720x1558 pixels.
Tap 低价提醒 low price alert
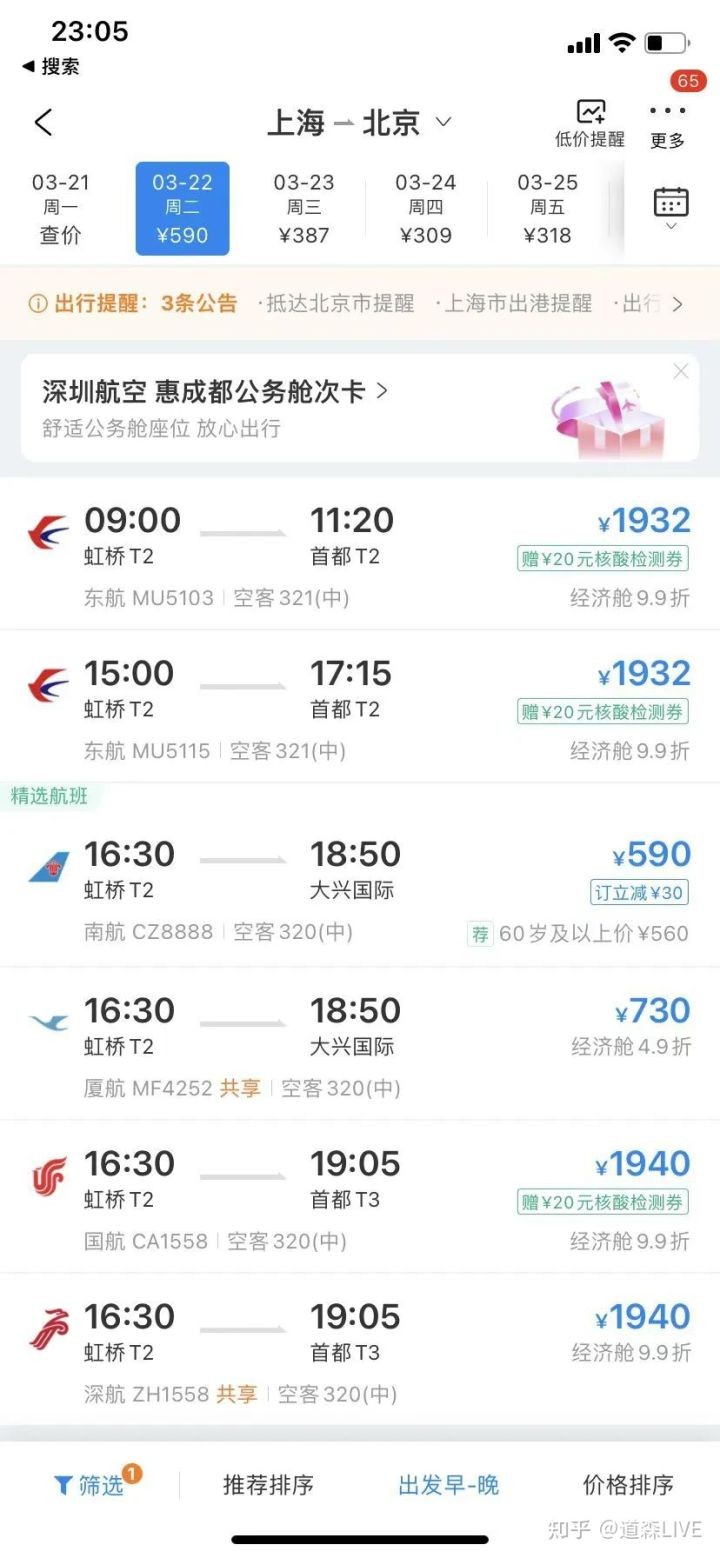pyautogui.click(x=590, y=124)
